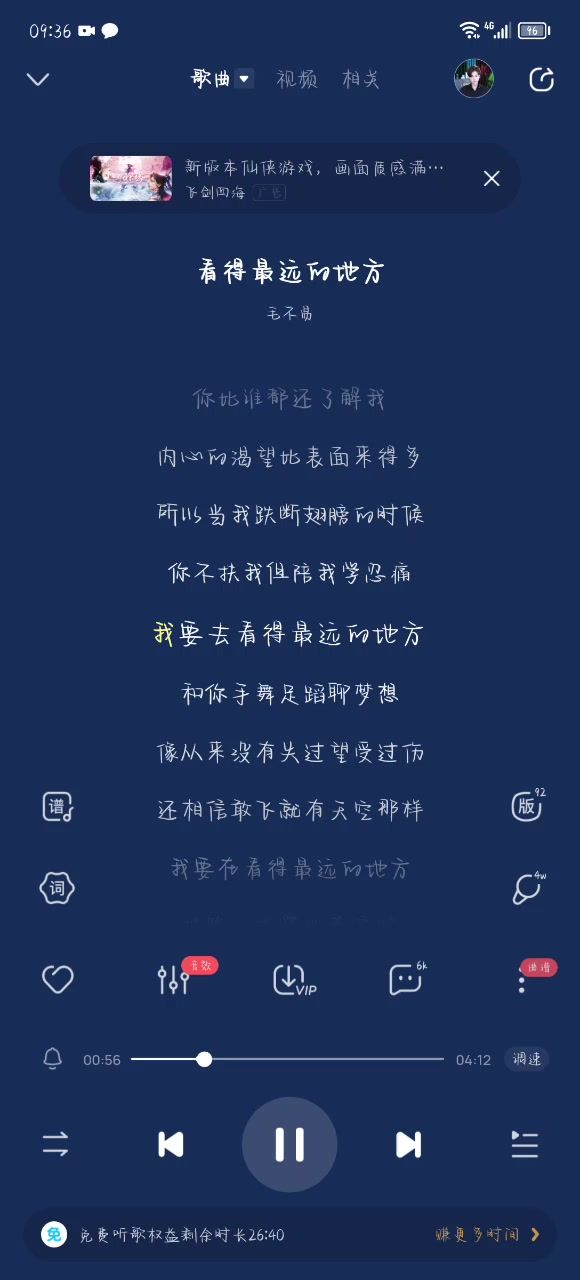Open 调速 speed adjustment
580x1280 pixels.
528,1059
